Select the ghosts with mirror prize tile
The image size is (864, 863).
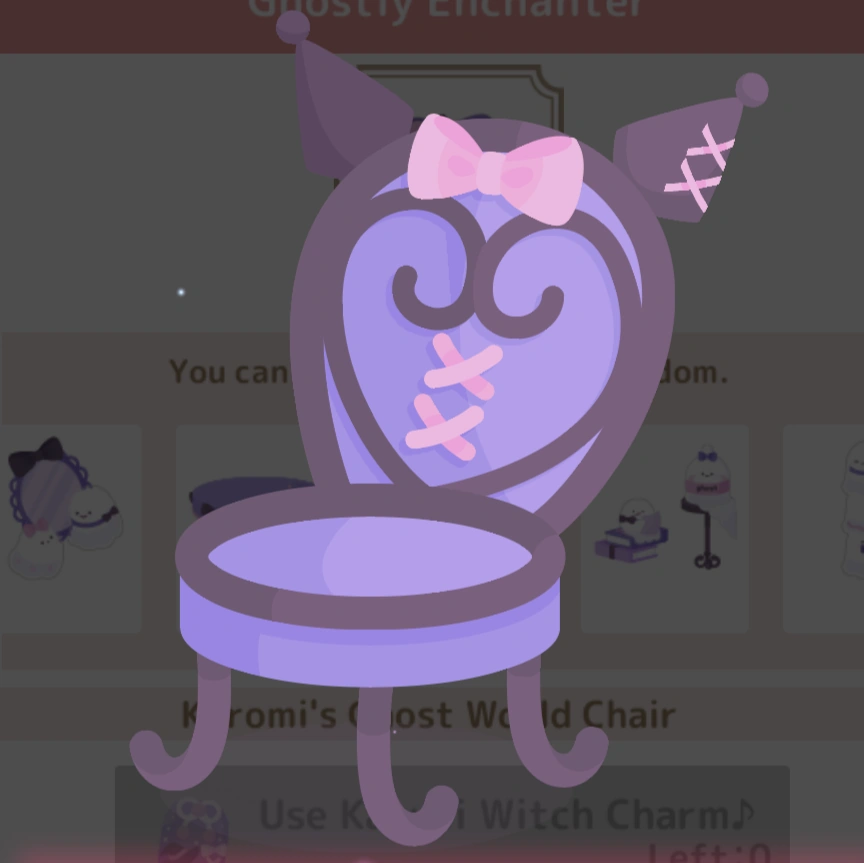point(68,527)
